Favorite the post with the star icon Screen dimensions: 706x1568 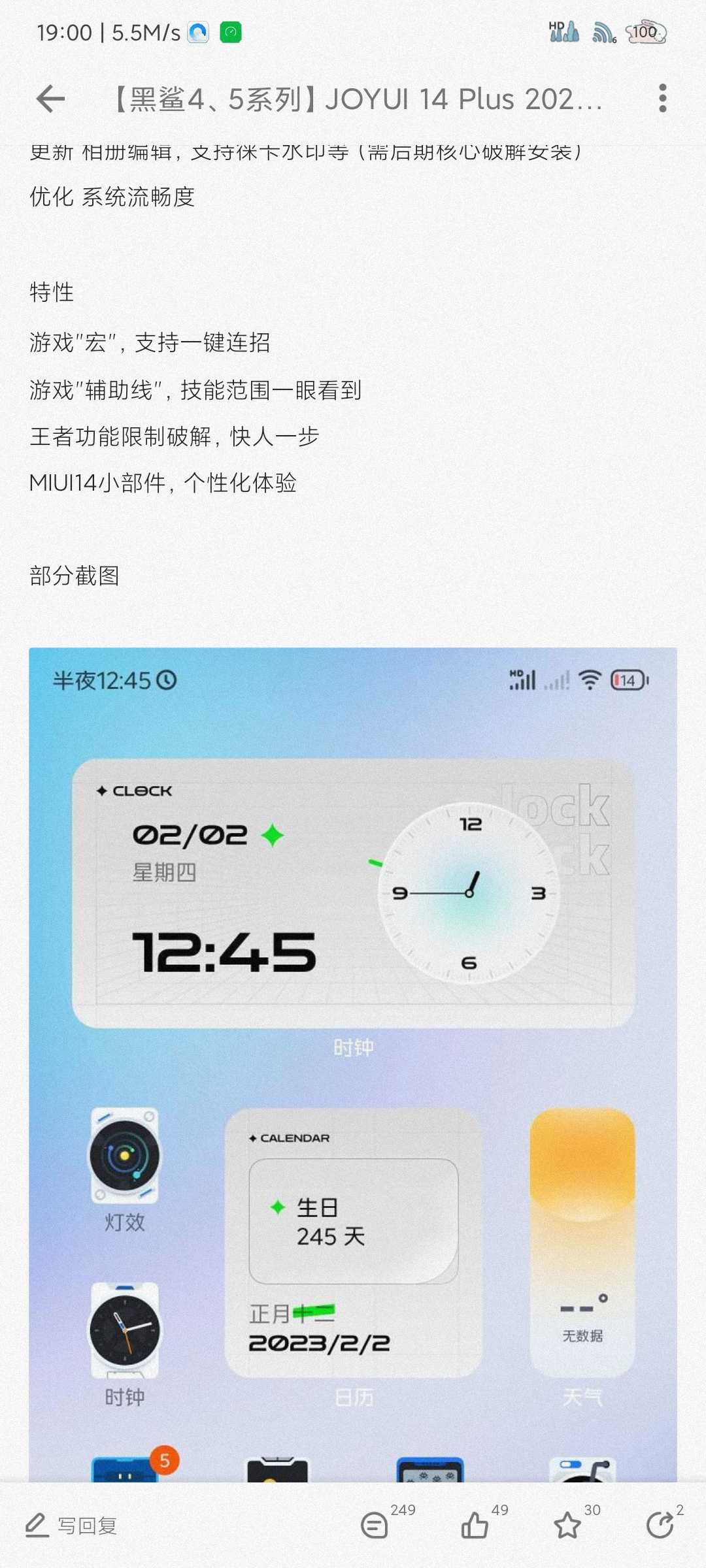pyautogui.click(x=567, y=1526)
